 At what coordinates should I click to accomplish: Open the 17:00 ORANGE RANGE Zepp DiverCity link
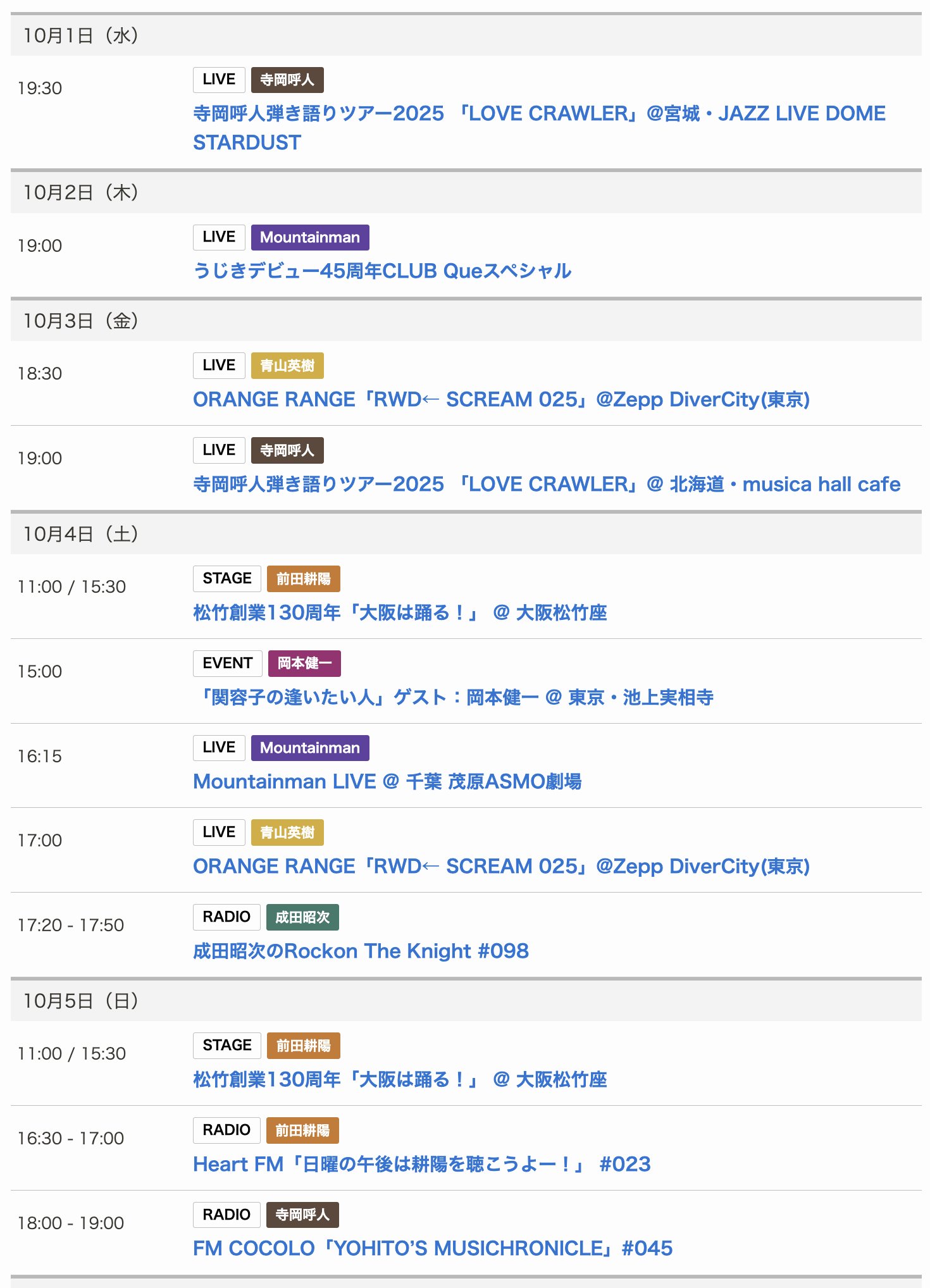pyautogui.click(x=501, y=867)
